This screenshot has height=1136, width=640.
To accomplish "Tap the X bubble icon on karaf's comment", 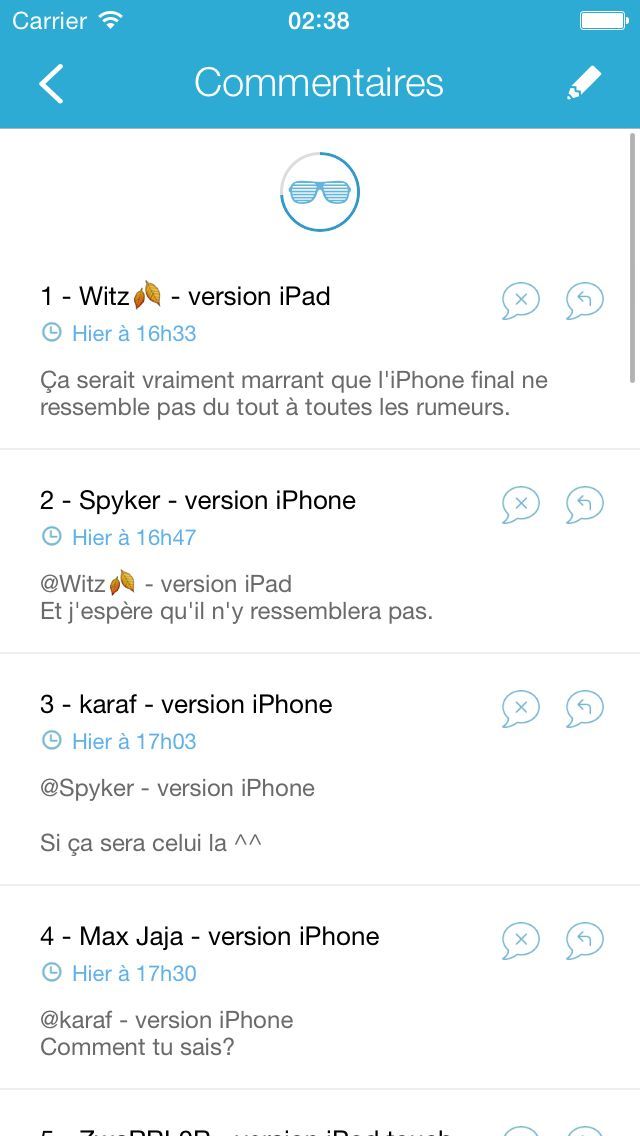I will (520, 708).
